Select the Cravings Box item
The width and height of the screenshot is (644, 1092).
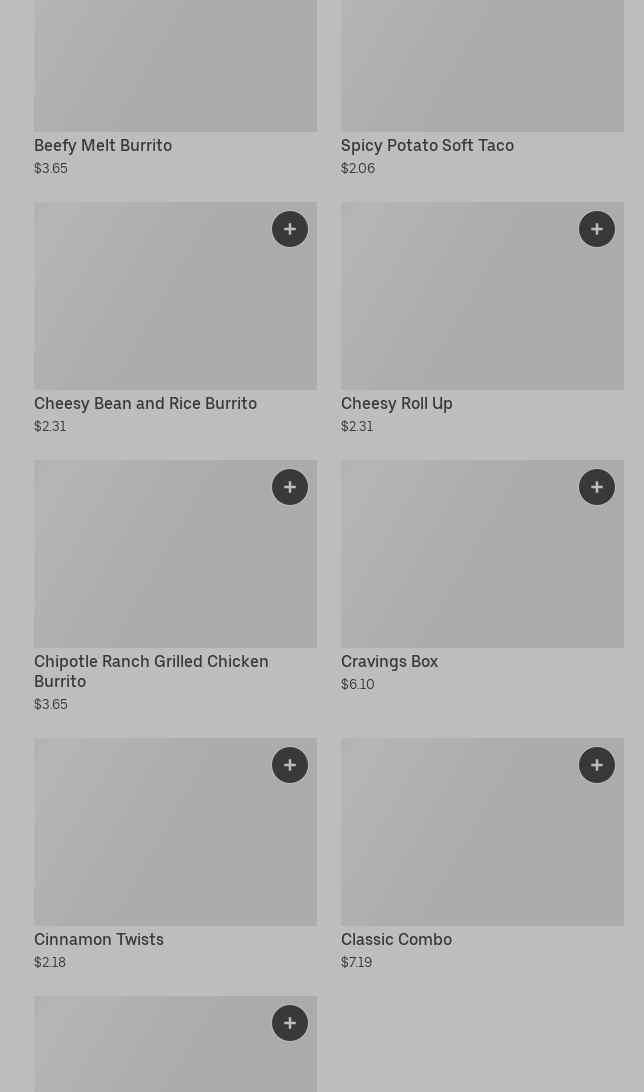coord(389,662)
